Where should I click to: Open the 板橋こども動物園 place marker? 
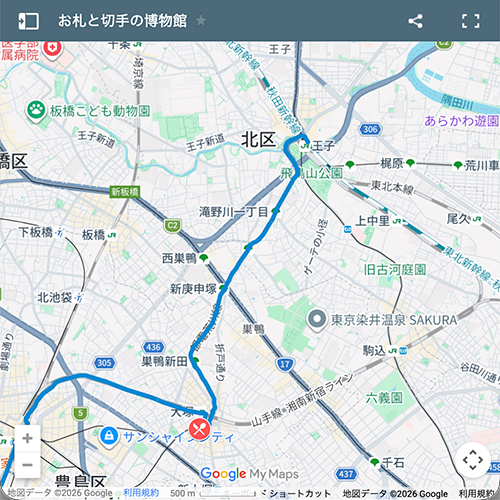coord(36,111)
